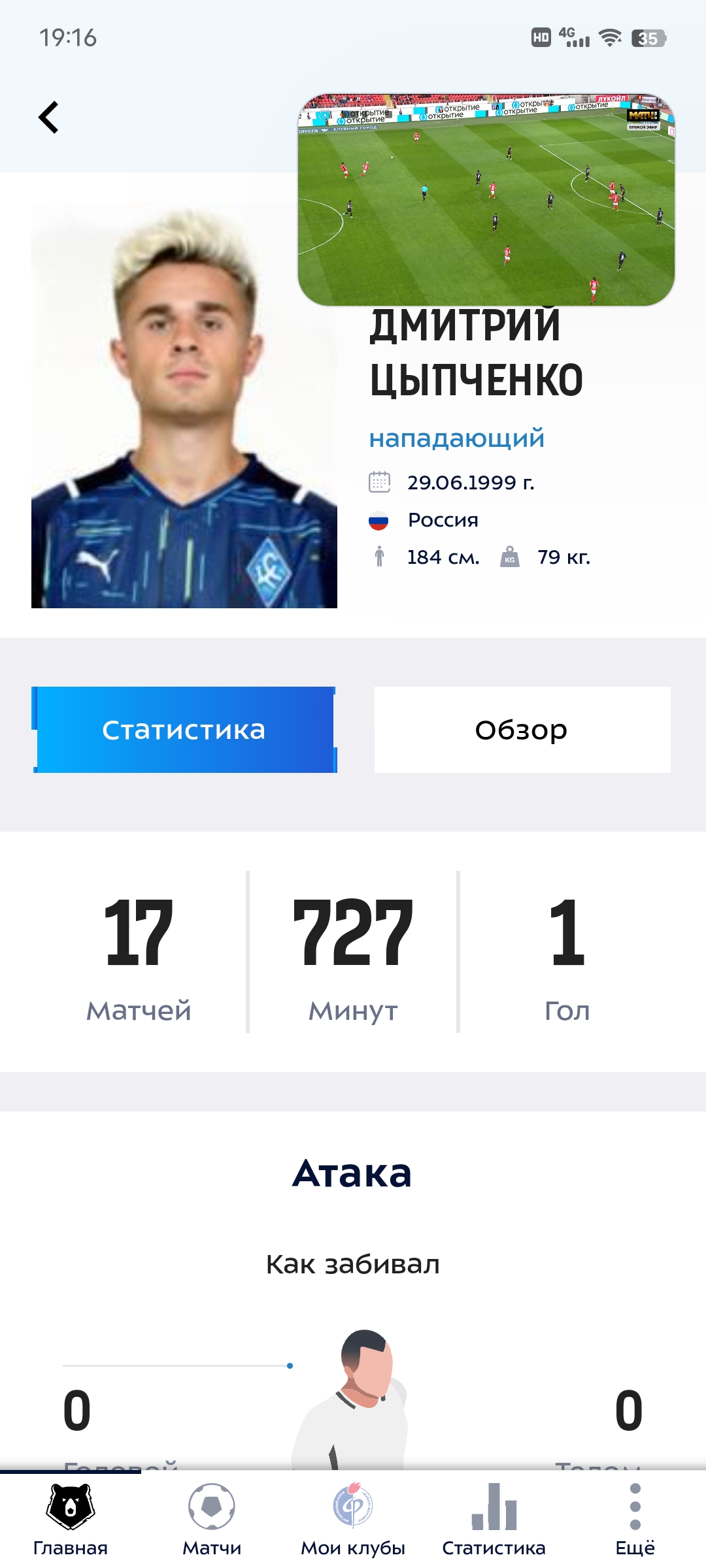Open the floating match video window
The height and width of the screenshot is (1568, 706).
486,200
